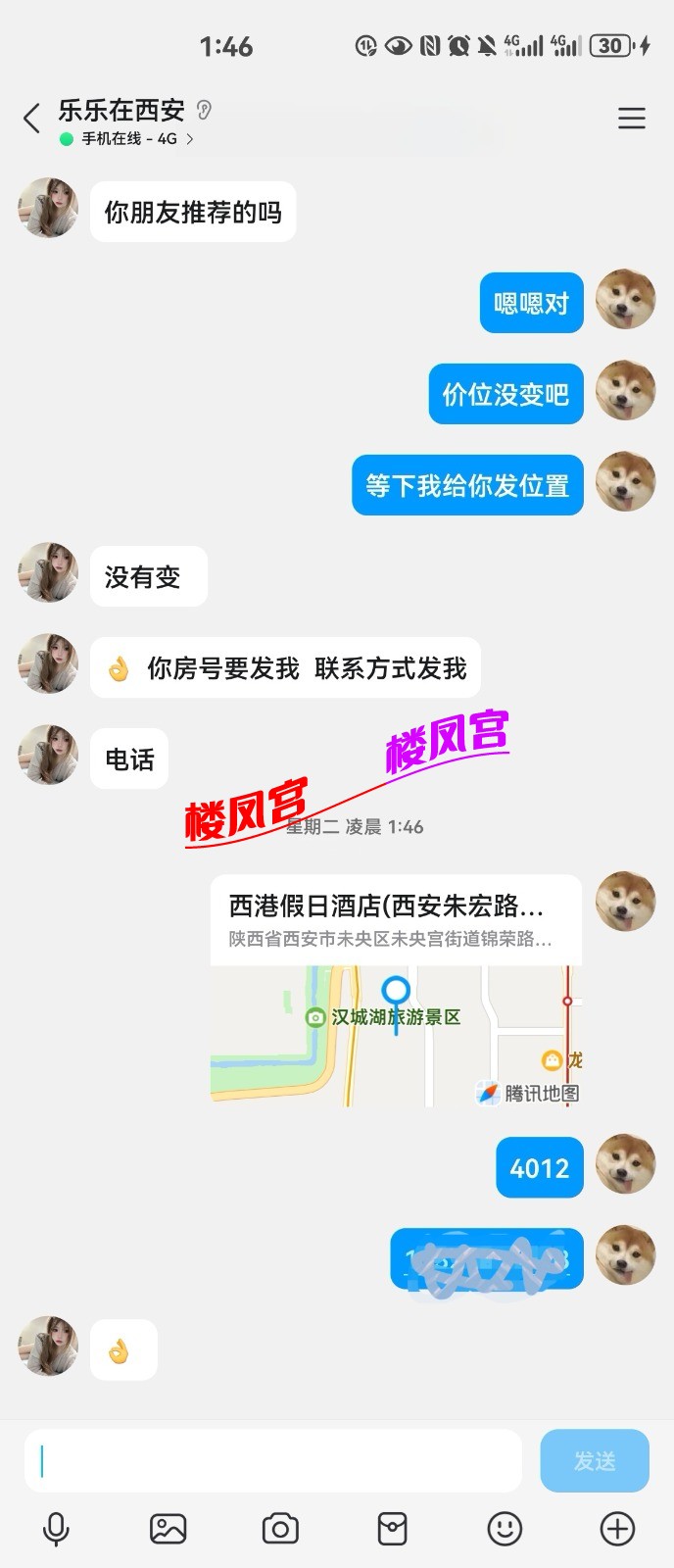Tap the message input field
Image resolution: width=674 pixels, height=1568 pixels.
272,1460
